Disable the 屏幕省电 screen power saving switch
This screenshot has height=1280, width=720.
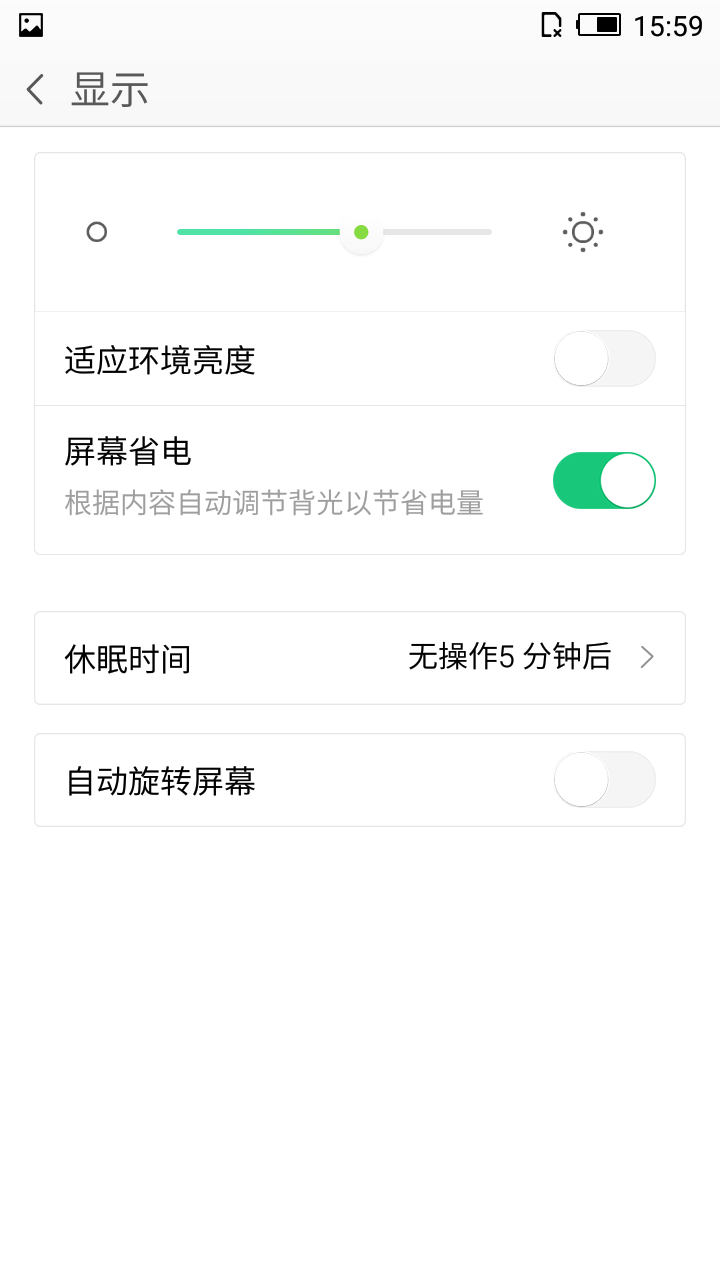tap(604, 480)
